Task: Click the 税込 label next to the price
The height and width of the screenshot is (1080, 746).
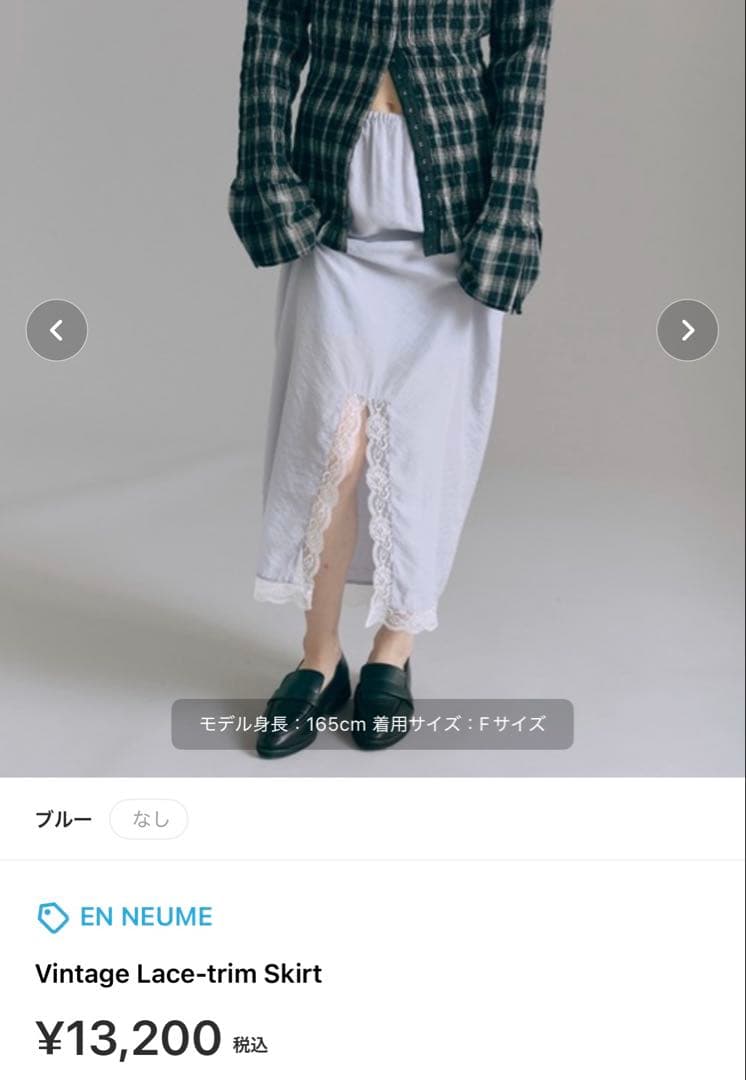Action: (252, 1046)
